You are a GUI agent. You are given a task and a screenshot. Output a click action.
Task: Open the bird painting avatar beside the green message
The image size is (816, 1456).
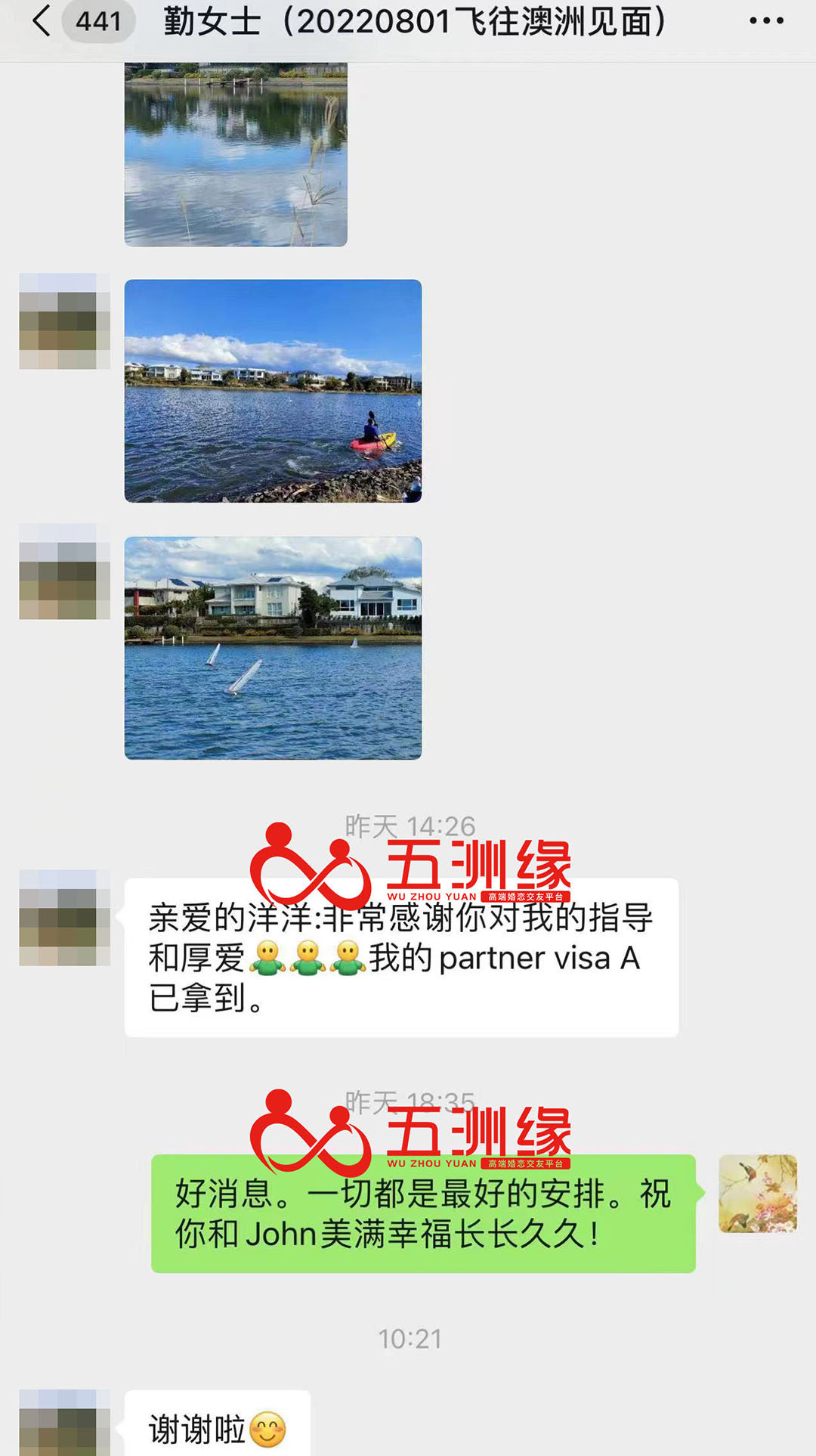(757, 1194)
